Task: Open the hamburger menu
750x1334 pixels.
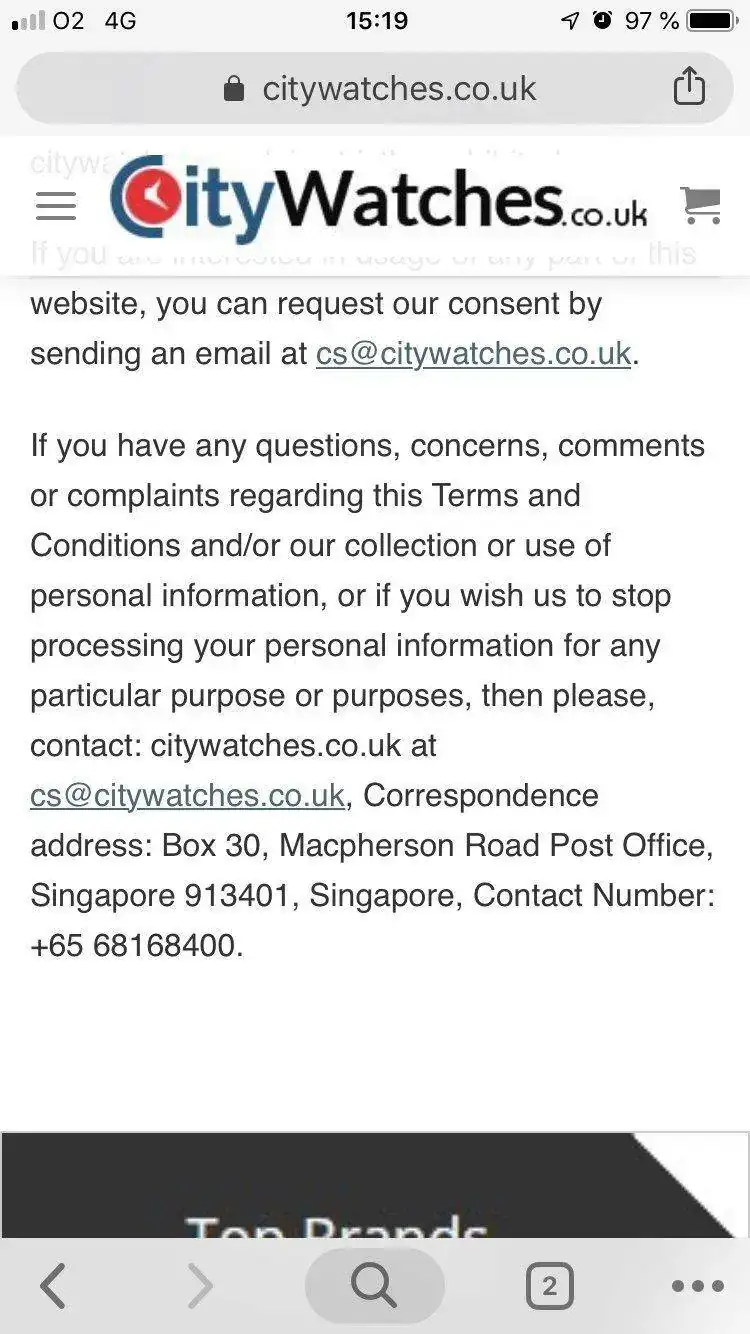Action: click(x=56, y=205)
